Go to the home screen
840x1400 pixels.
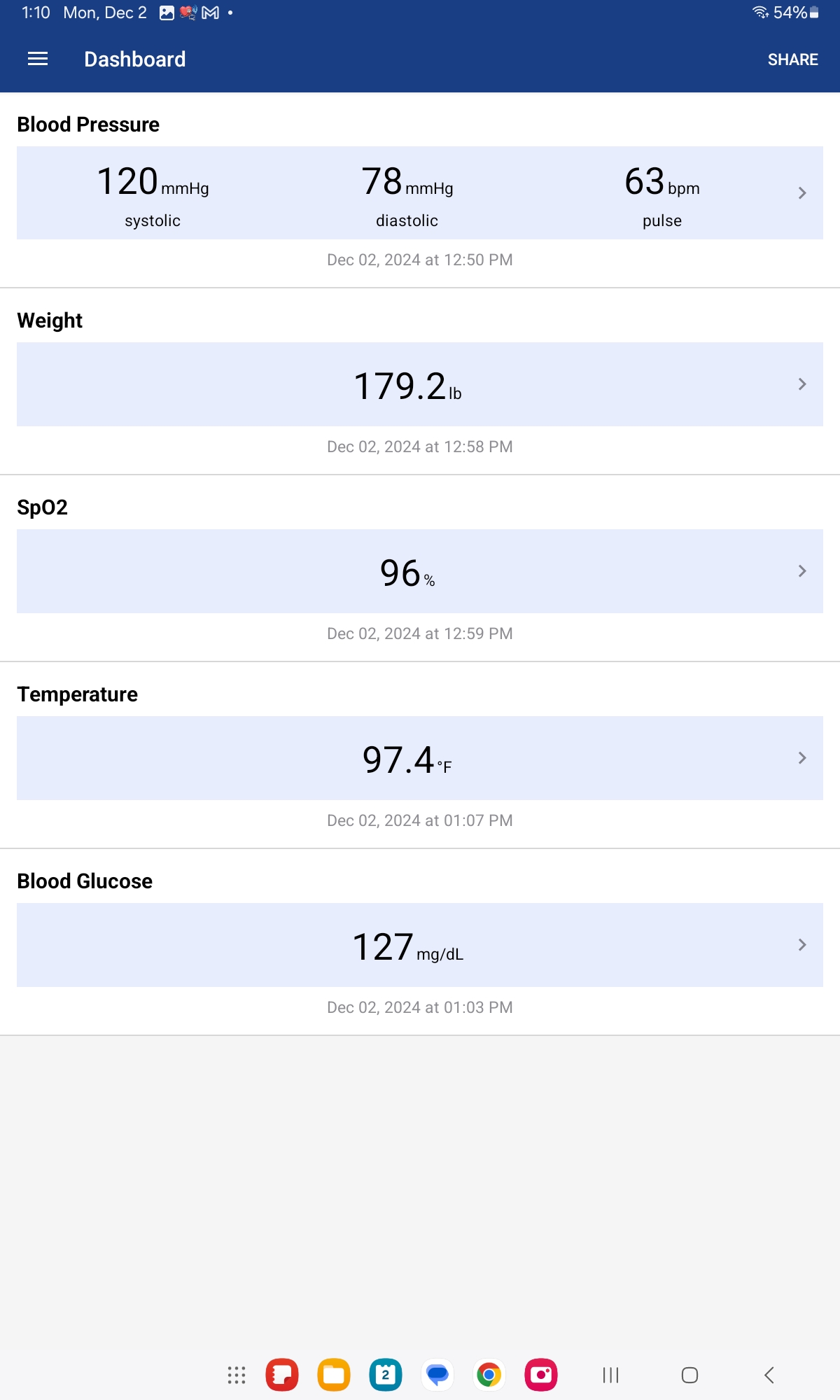pos(689,1375)
